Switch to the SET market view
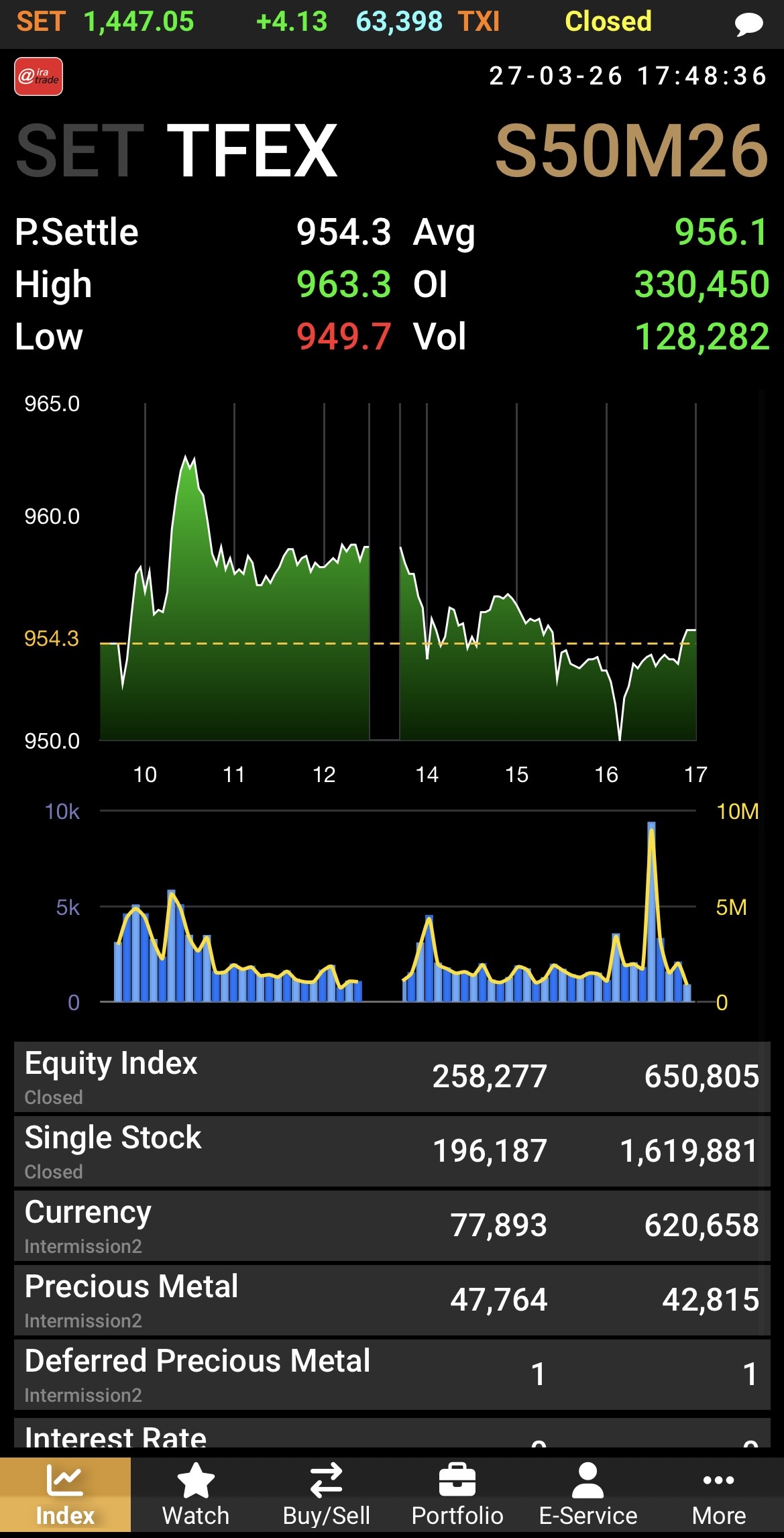The height and width of the screenshot is (1538, 784). pos(80,151)
